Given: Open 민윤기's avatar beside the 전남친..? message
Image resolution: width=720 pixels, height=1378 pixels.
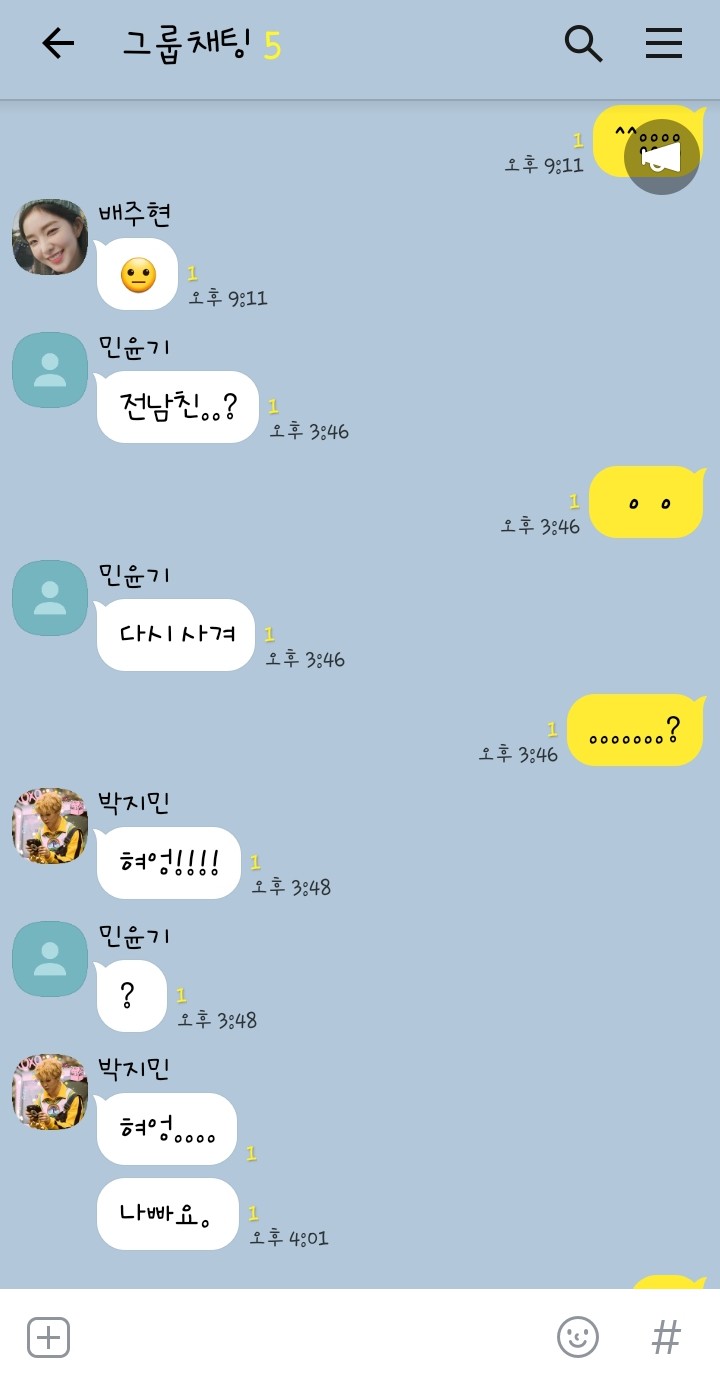Looking at the screenshot, I should (x=50, y=370).
